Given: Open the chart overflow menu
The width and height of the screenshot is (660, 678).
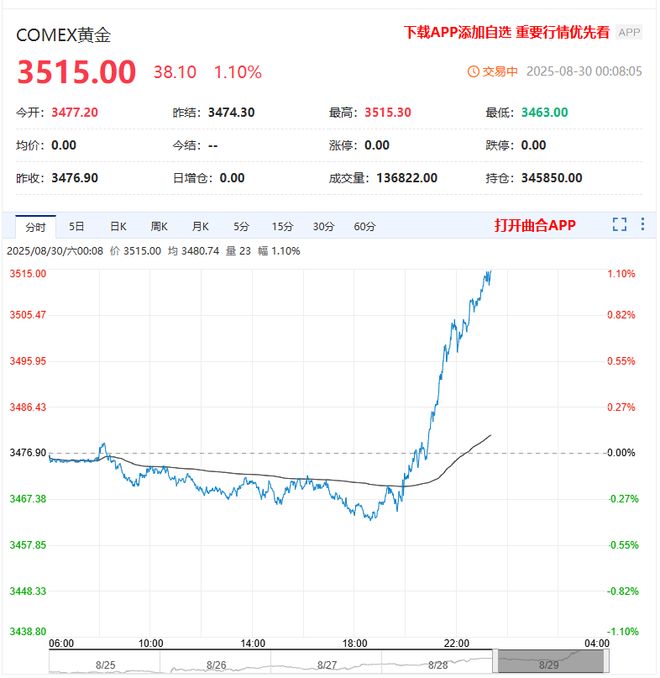Looking at the screenshot, I should tap(643, 225).
